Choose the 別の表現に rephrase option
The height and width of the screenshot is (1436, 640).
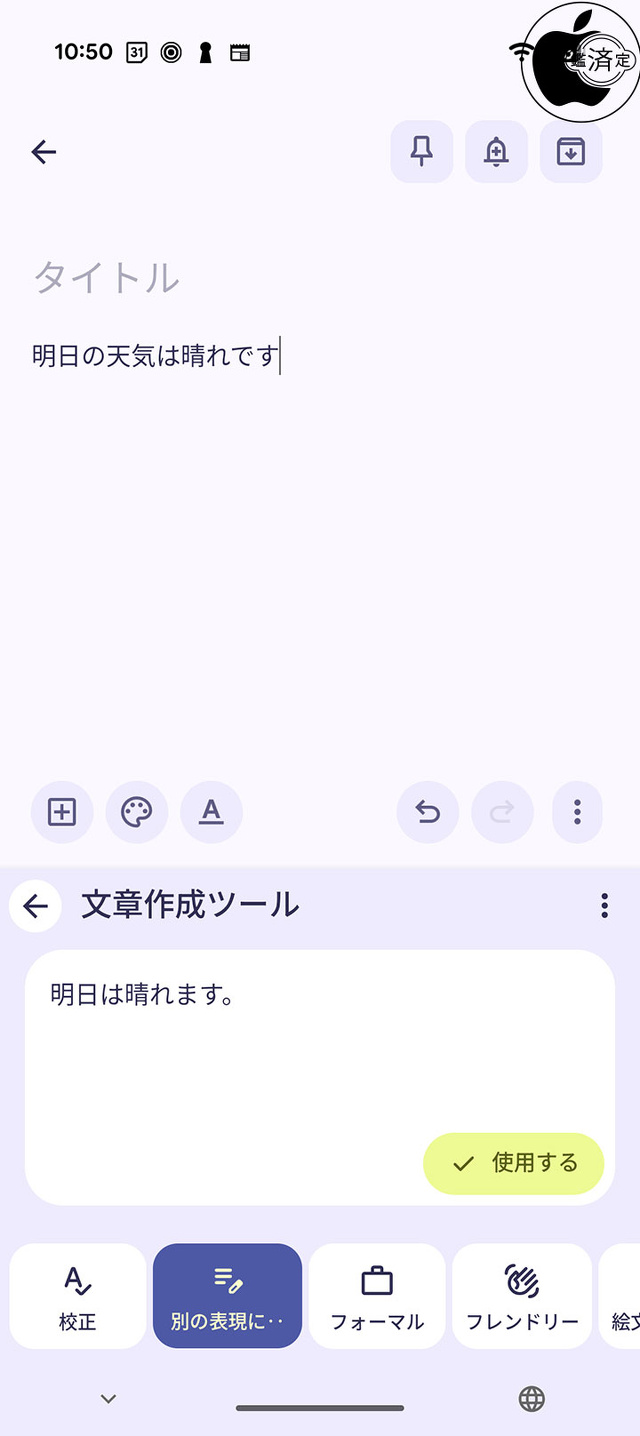pos(228,1296)
